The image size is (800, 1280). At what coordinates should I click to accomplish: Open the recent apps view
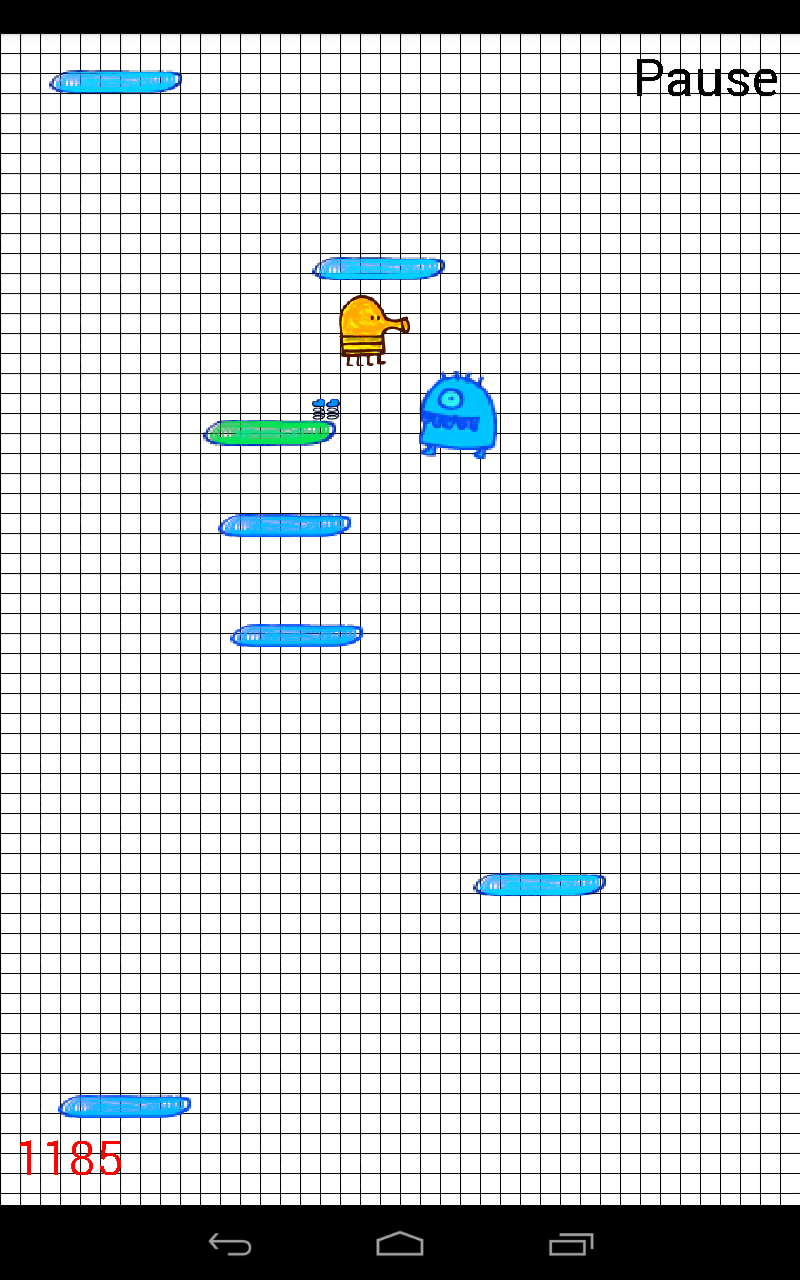[x=571, y=1244]
